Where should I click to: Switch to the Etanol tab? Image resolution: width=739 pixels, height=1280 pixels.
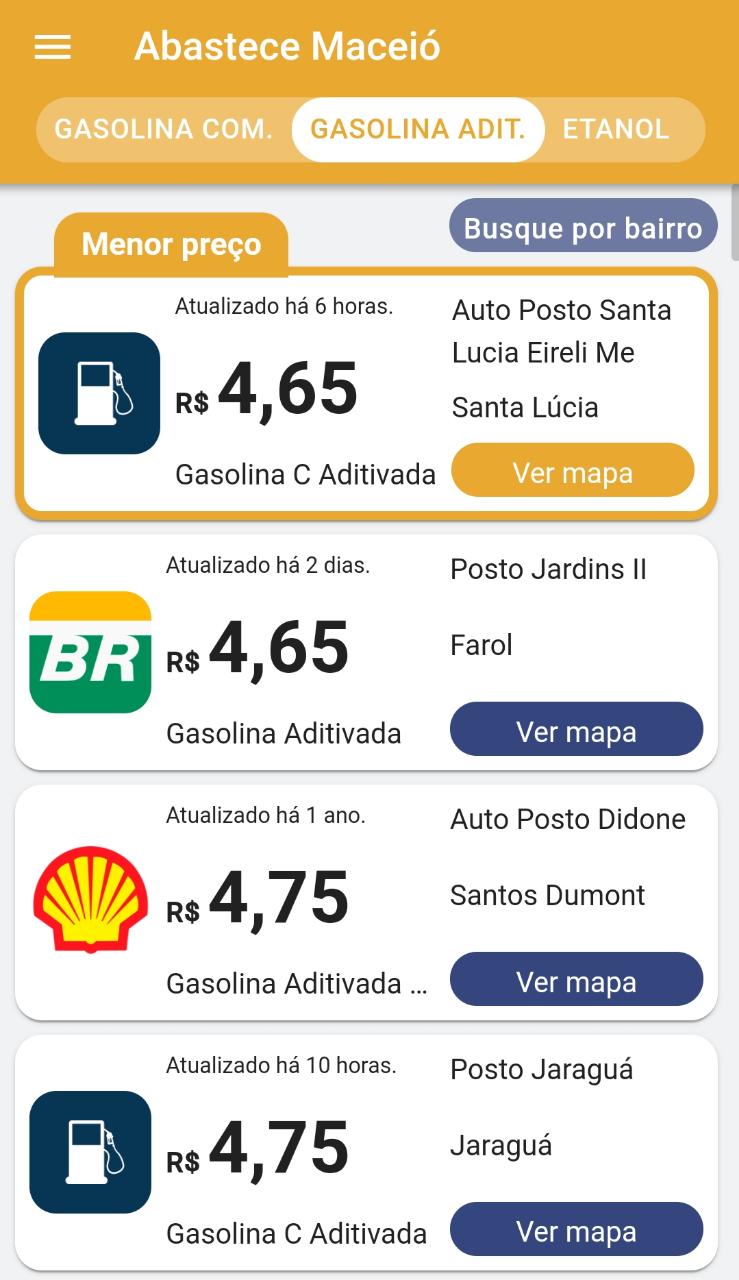616,130
